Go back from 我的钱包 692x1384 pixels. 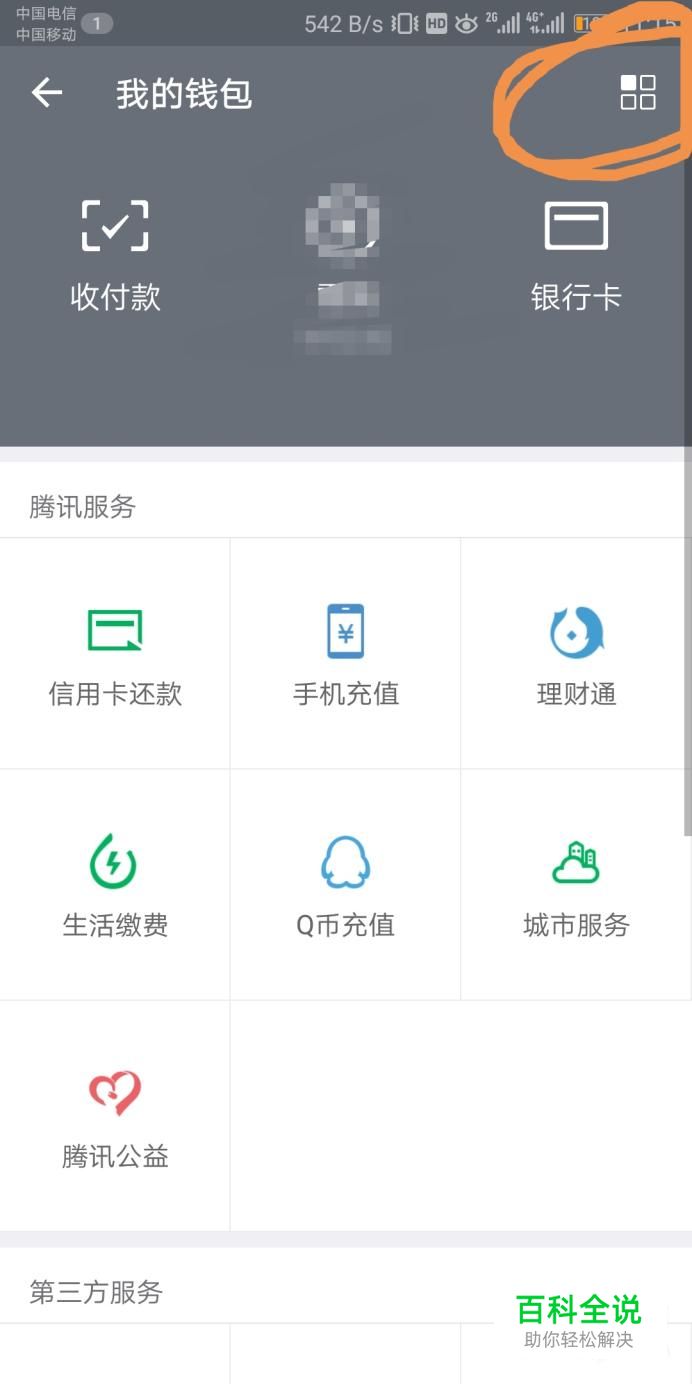tap(47, 94)
